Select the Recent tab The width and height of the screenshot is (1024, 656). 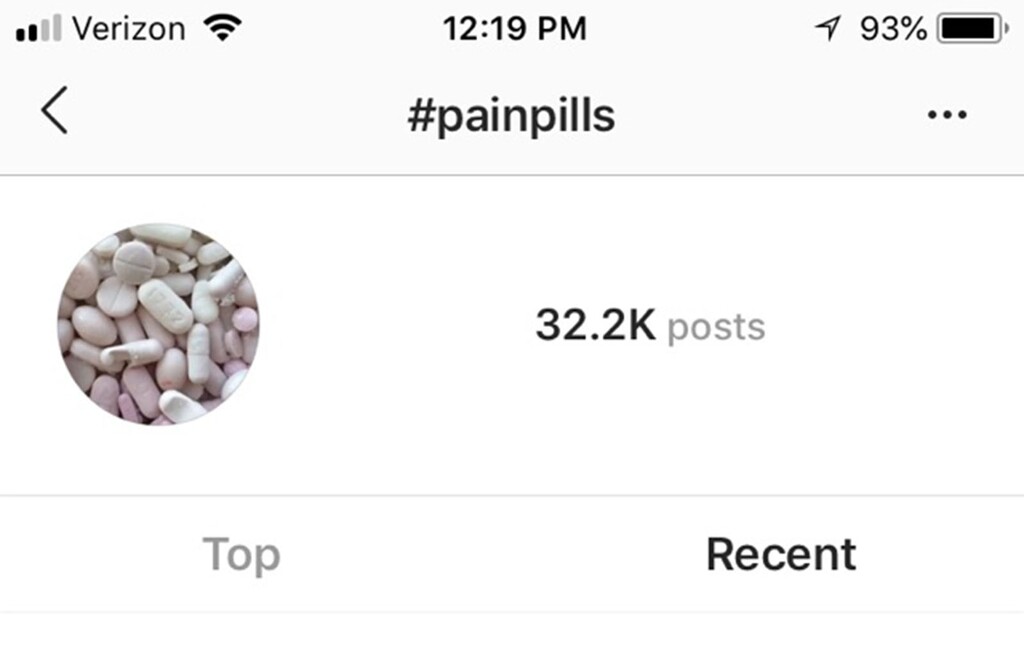pos(781,554)
